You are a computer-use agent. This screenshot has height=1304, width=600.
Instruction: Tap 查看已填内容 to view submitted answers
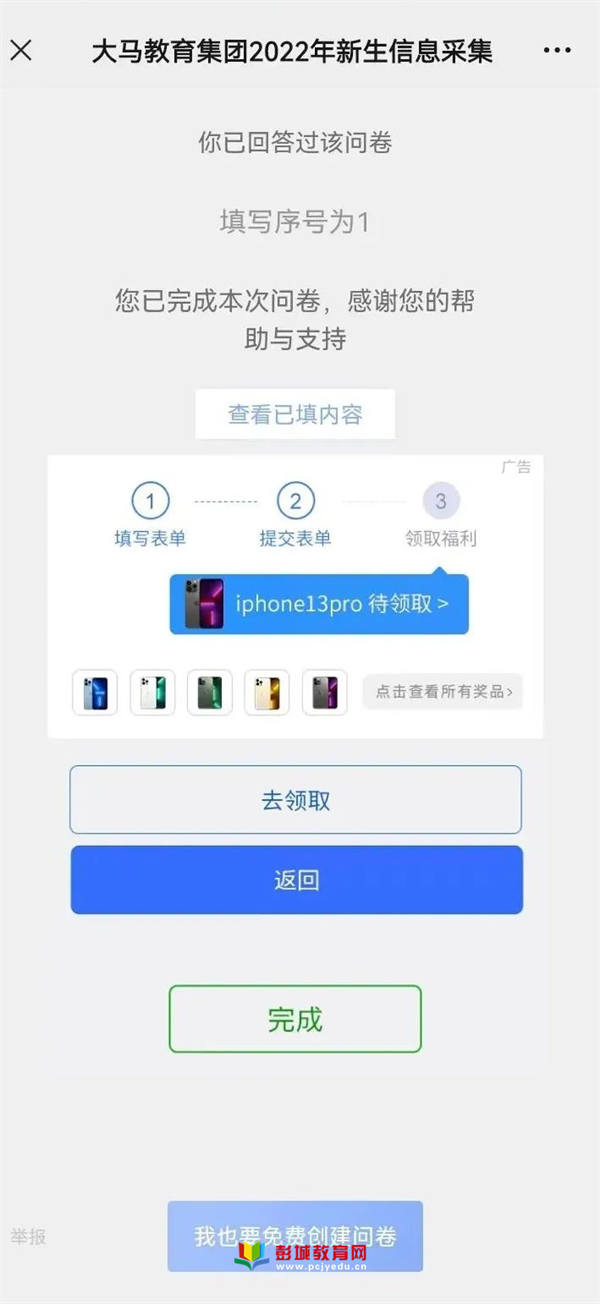[x=295, y=414]
